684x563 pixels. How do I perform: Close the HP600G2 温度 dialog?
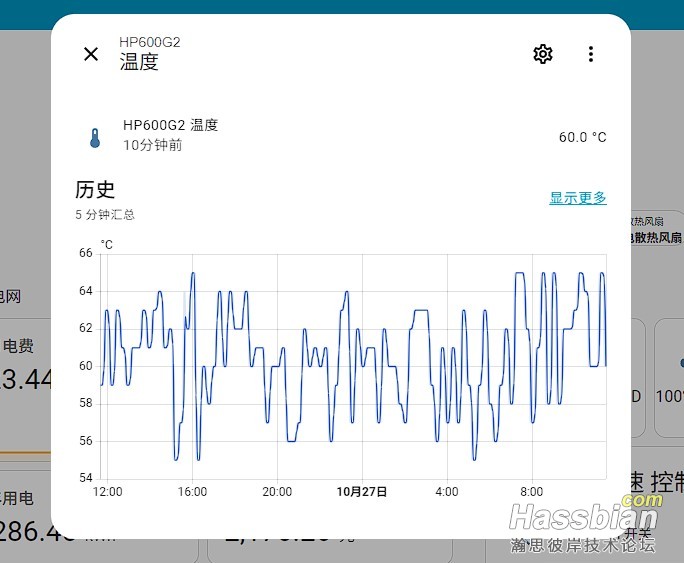tap(91, 54)
